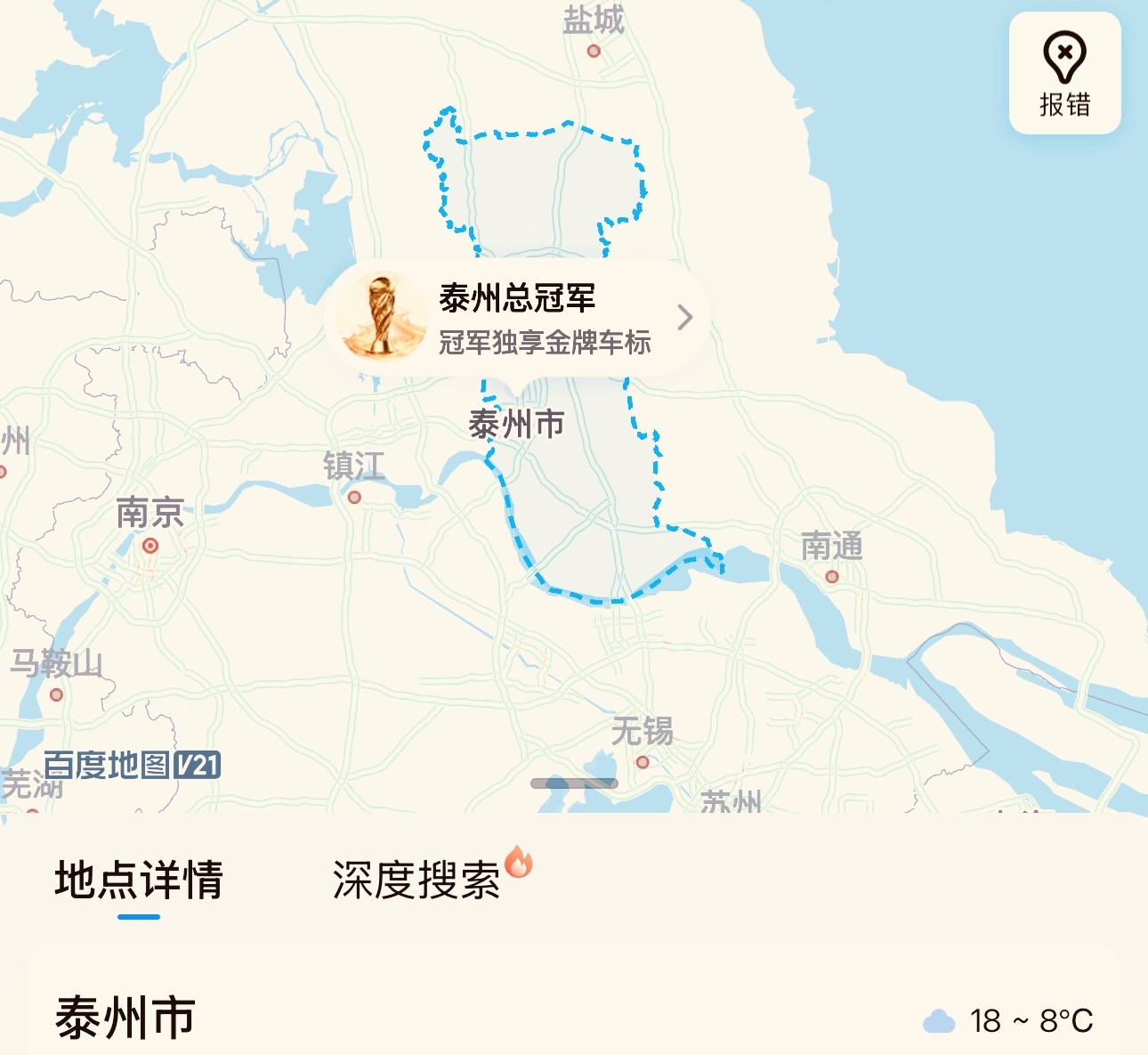The width and height of the screenshot is (1148, 1055).
Task: Select the 盐城 city marker on map
Action: [594, 51]
